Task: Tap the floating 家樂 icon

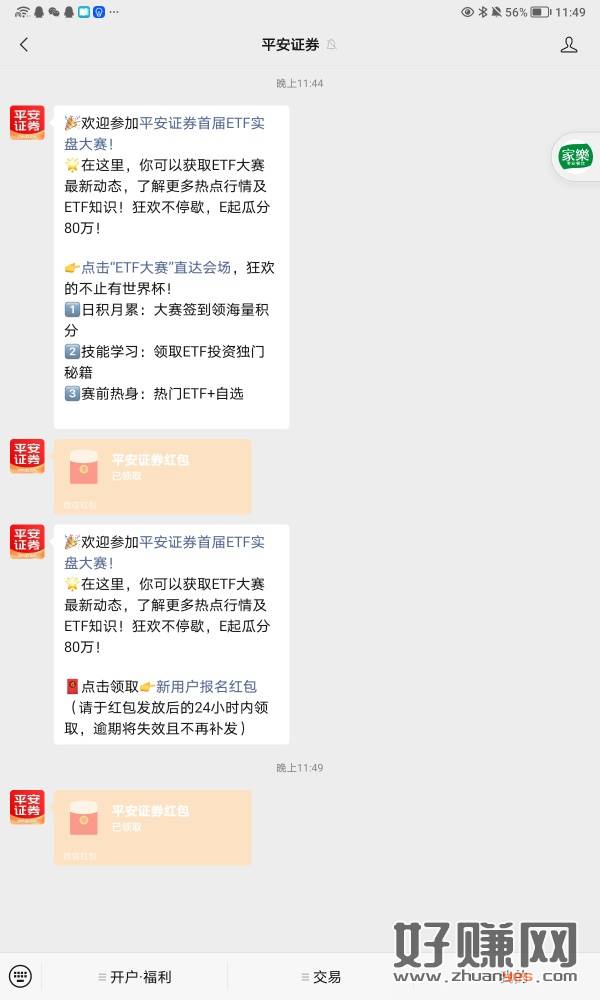Action: [575, 156]
